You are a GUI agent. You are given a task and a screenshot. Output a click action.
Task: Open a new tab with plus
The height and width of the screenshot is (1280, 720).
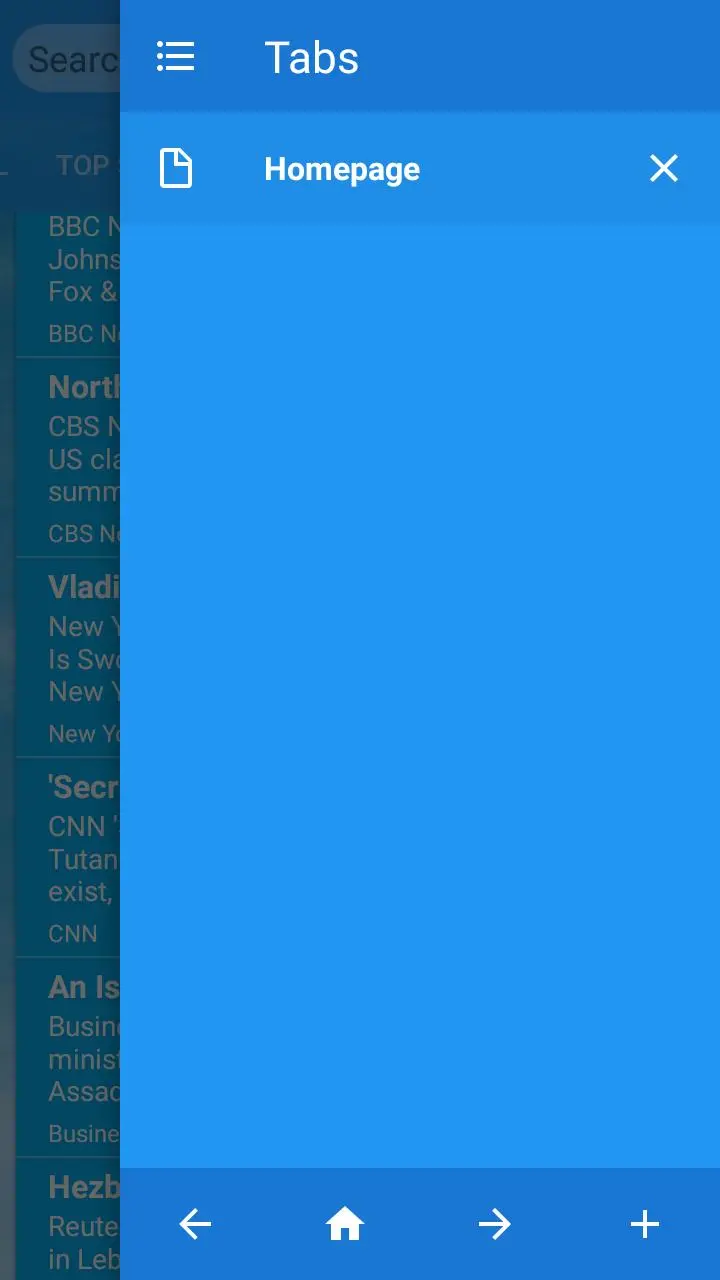click(x=645, y=1224)
